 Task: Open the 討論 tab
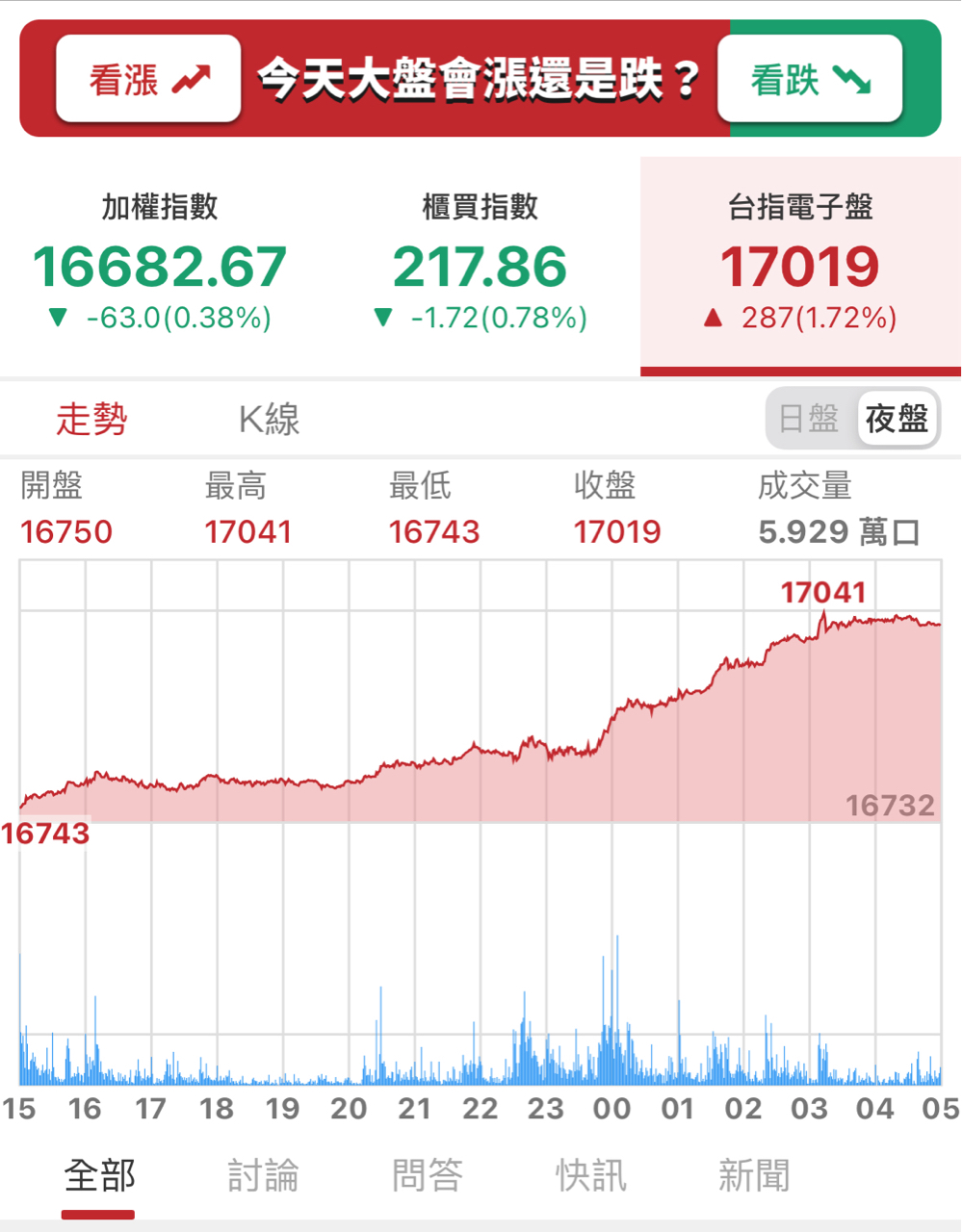(263, 1176)
